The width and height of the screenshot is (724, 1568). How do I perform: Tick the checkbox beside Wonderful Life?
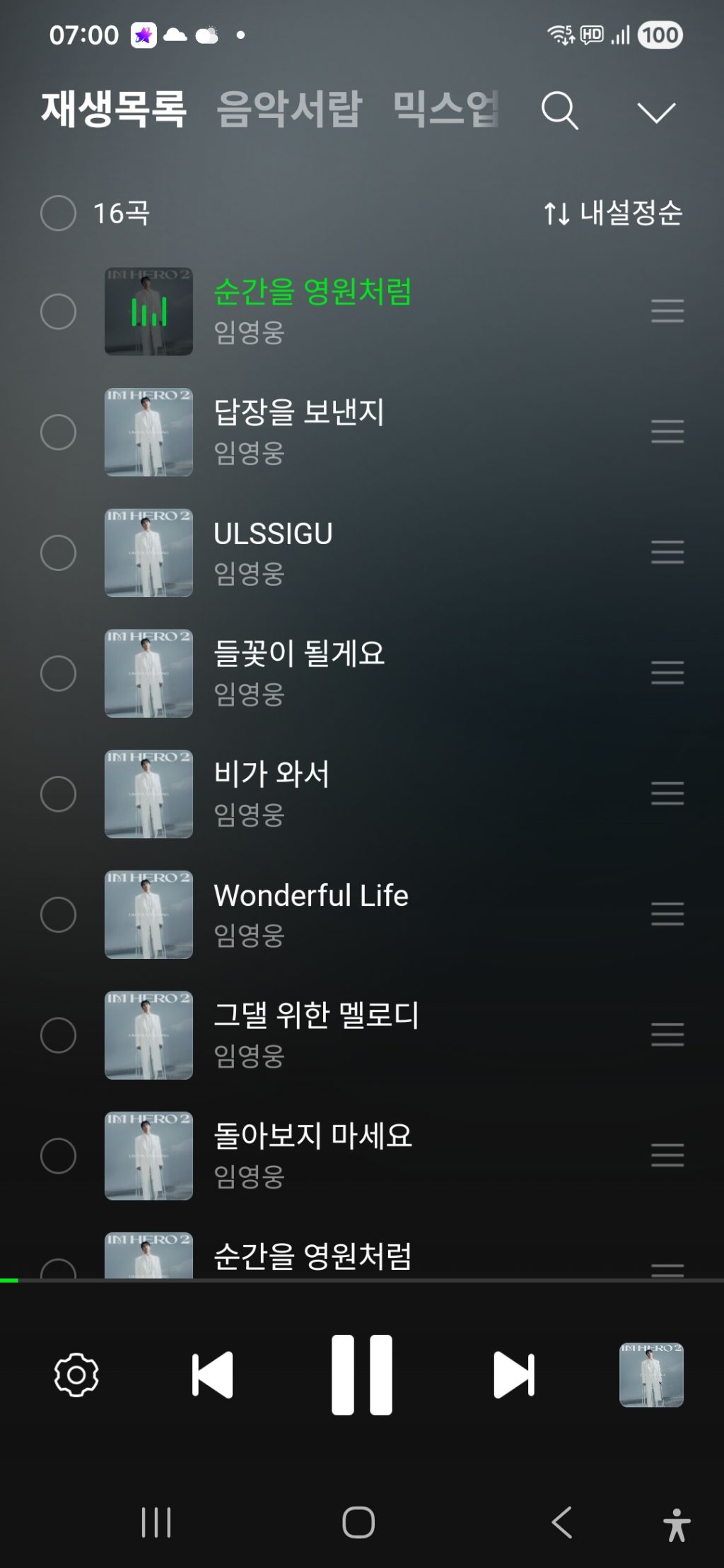tap(58, 914)
